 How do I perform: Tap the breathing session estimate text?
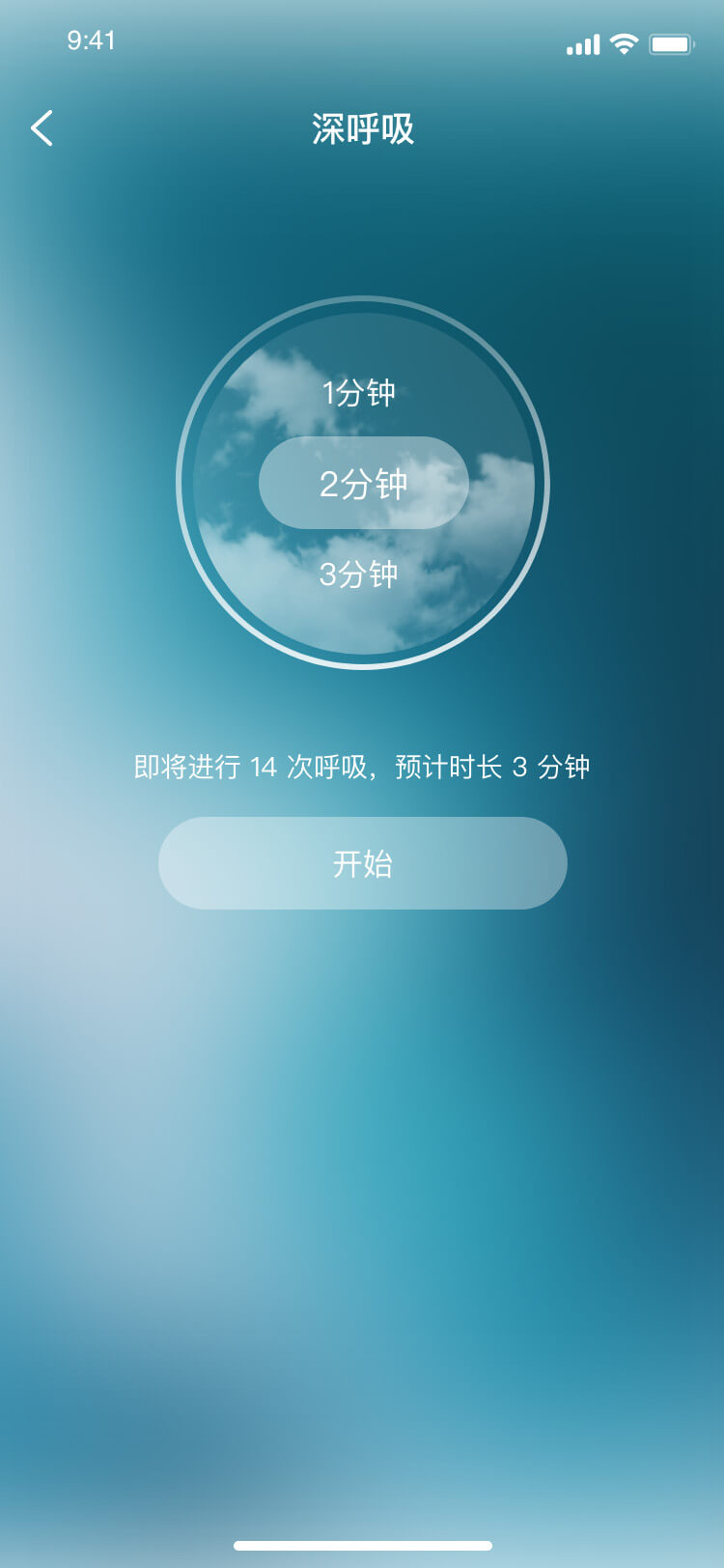pyautogui.click(x=362, y=767)
